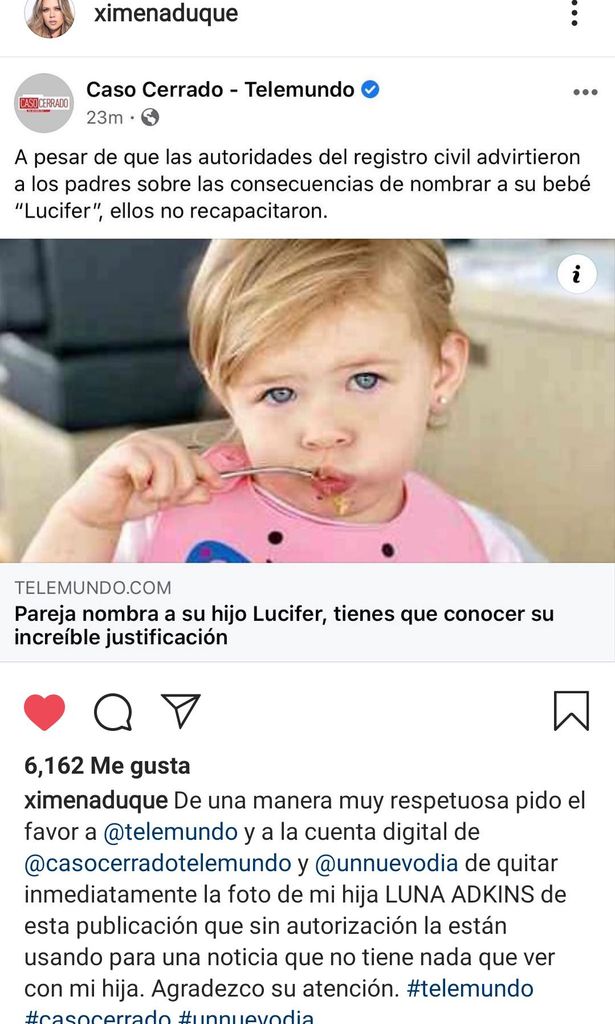Open the post overflow menu
Screen dimensions: 615x1024
[574, 13]
